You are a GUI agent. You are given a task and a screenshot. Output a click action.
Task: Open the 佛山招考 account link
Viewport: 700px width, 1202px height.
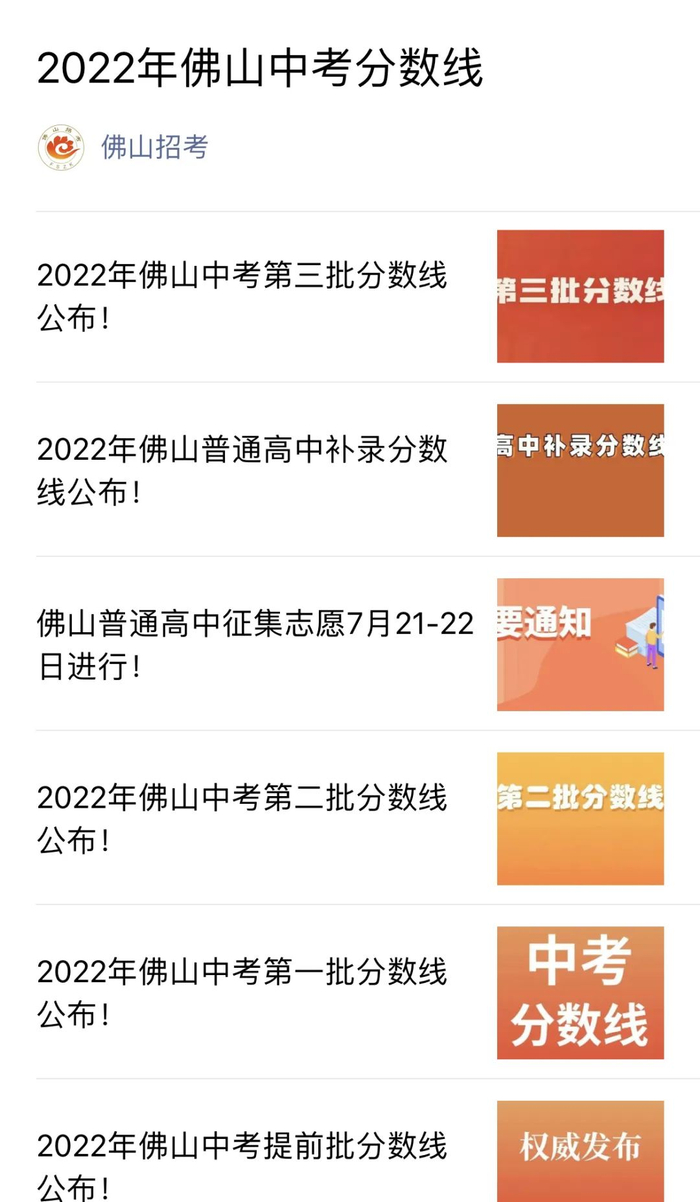tap(154, 148)
